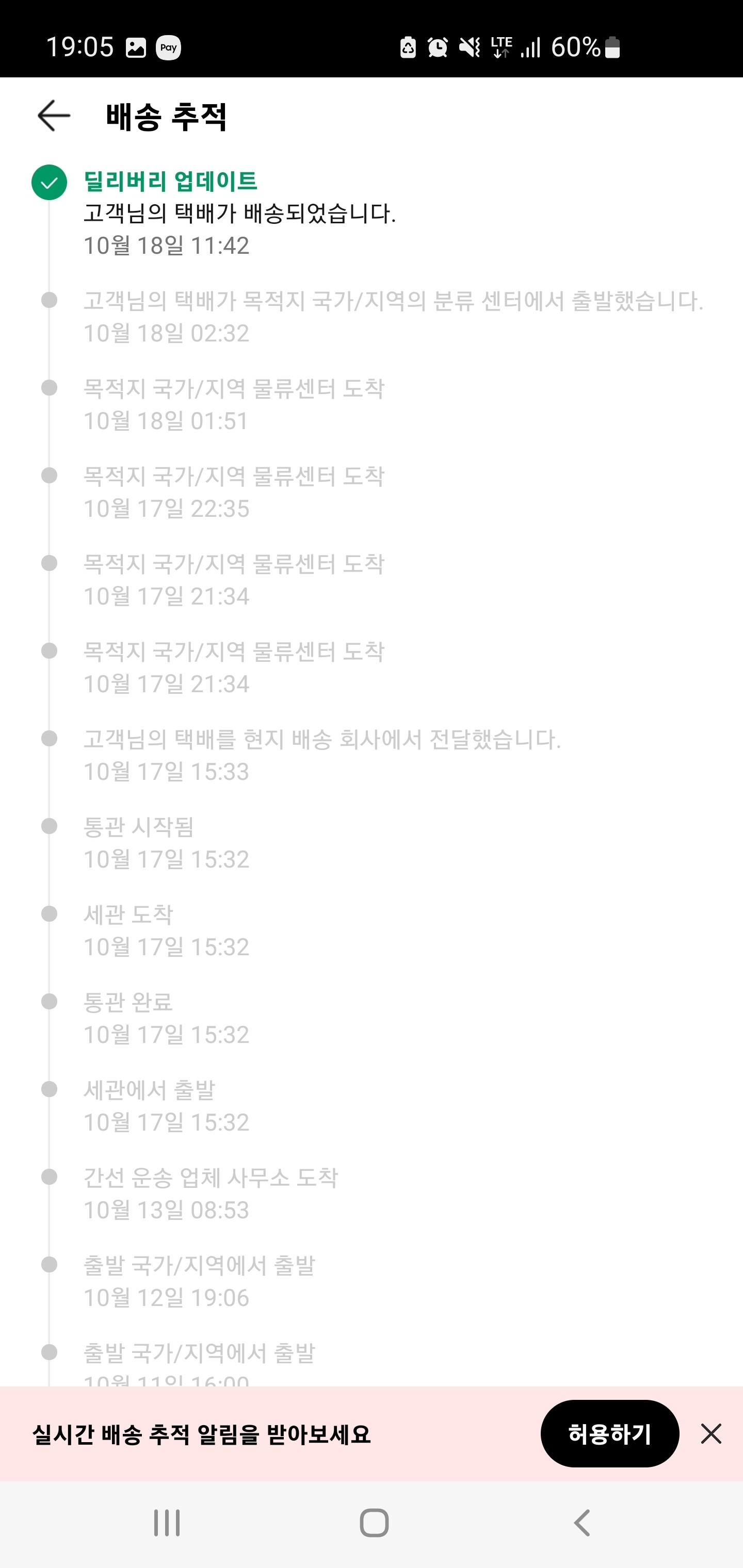The image size is (743, 1568).
Task: Dismiss the real-time tracking alert banner
Action: (710, 1433)
